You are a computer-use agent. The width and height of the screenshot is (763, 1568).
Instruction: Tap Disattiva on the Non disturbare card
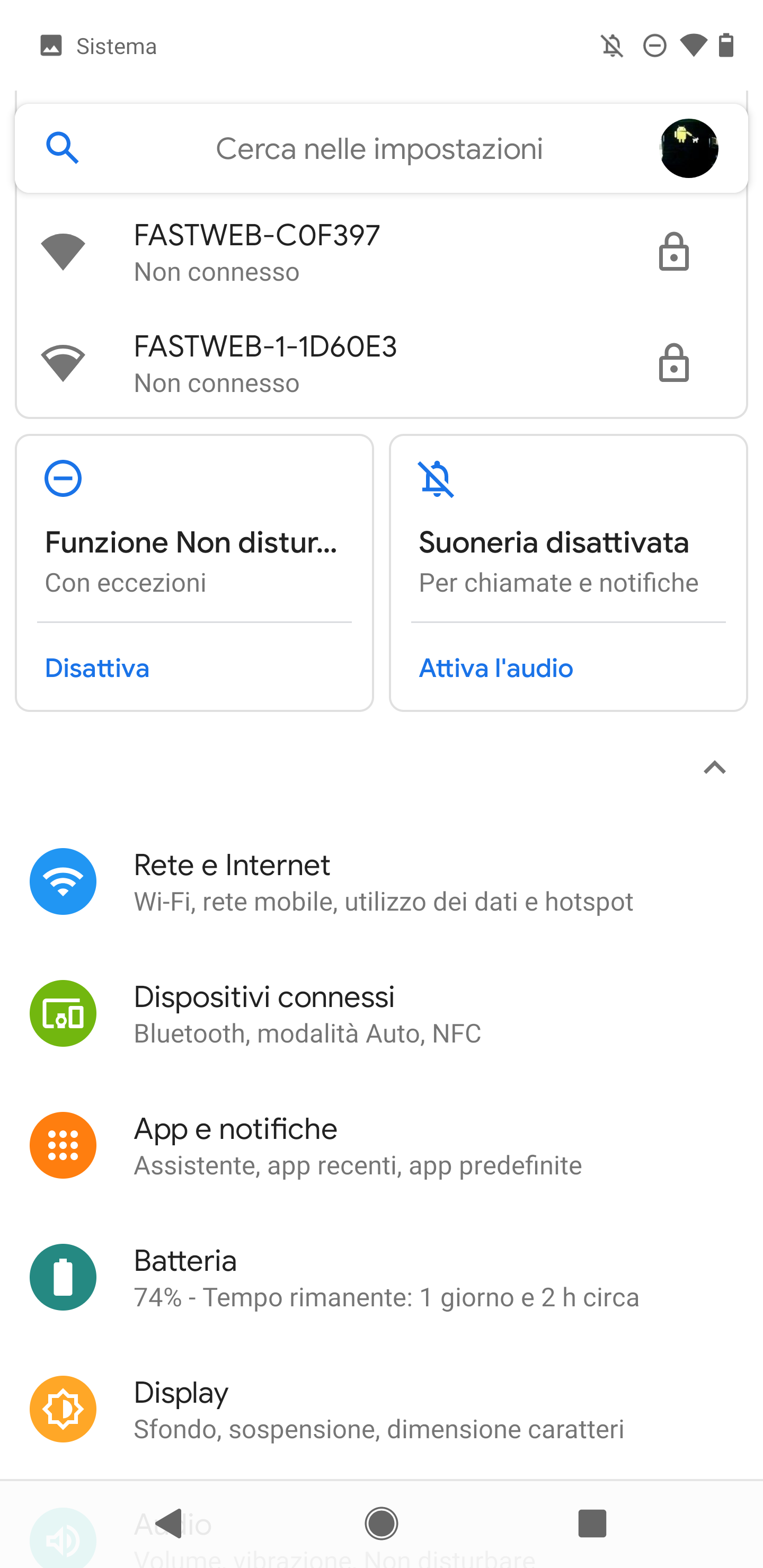pyautogui.click(x=97, y=669)
